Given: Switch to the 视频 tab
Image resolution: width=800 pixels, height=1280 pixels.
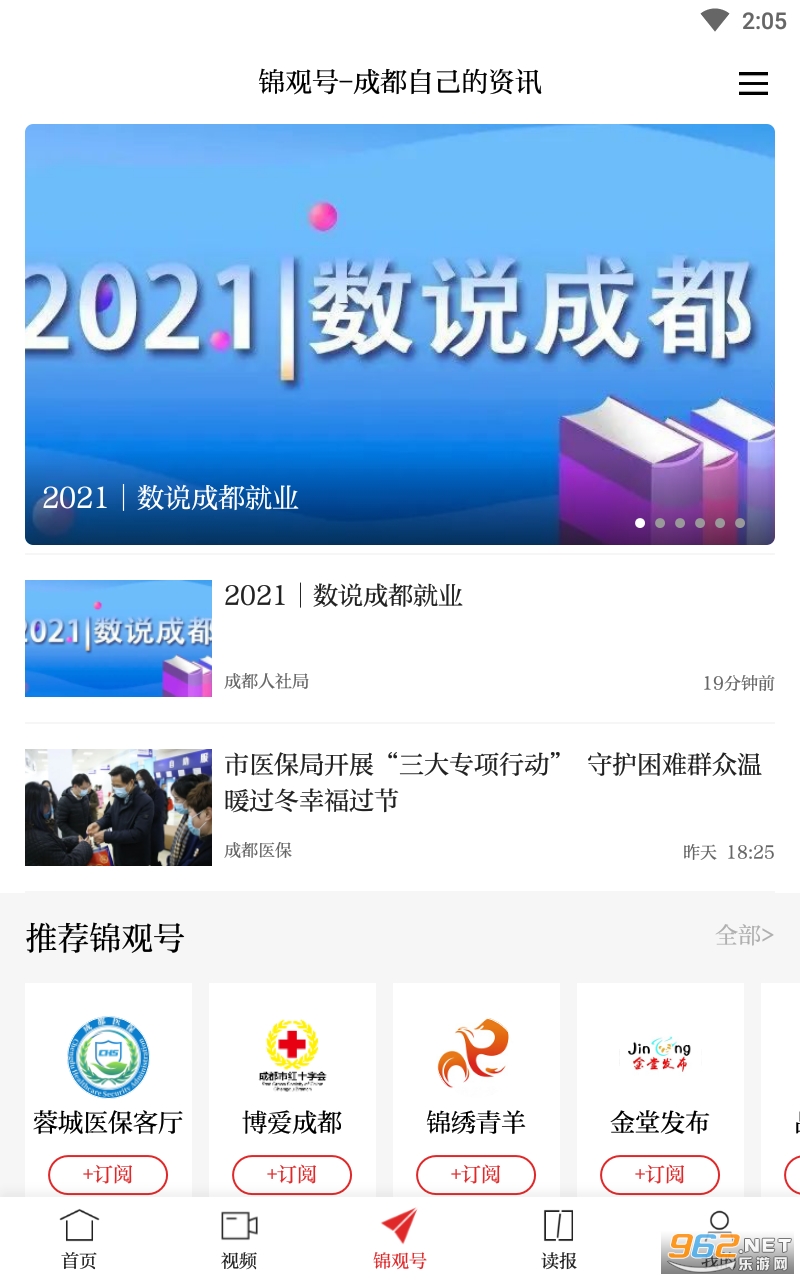Looking at the screenshot, I should coord(239,1240).
